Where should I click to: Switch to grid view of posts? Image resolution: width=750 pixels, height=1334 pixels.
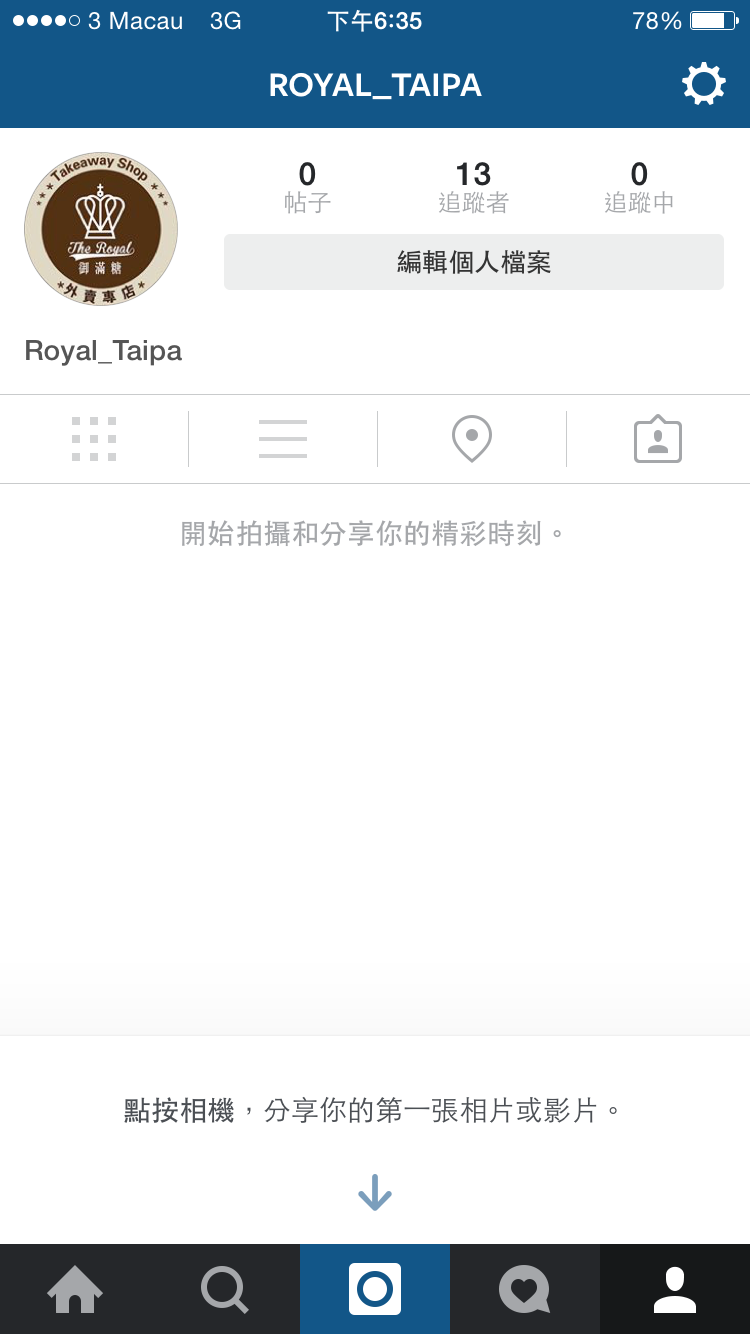(94, 439)
